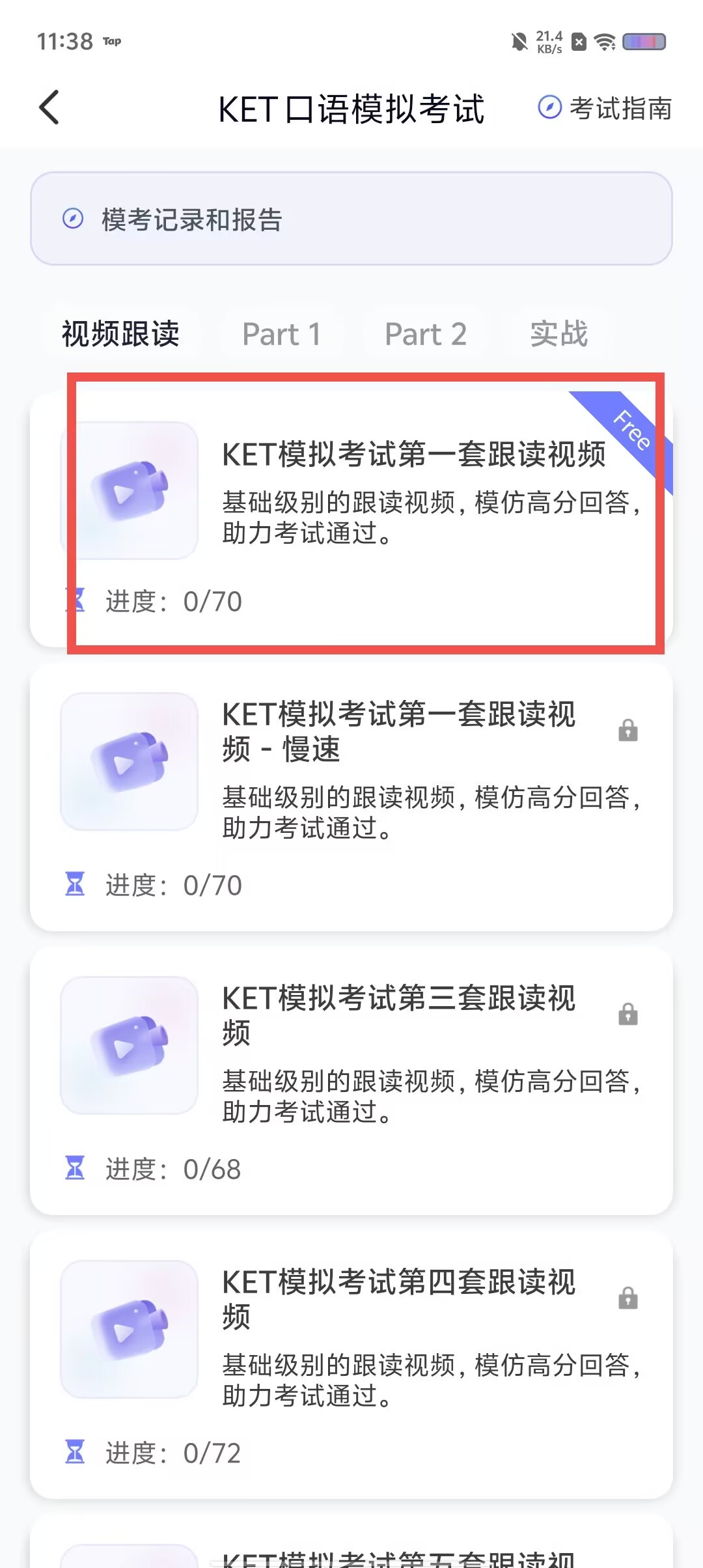
Task: Select the 视频跟读 tab
Action: pyautogui.click(x=120, y=334)
